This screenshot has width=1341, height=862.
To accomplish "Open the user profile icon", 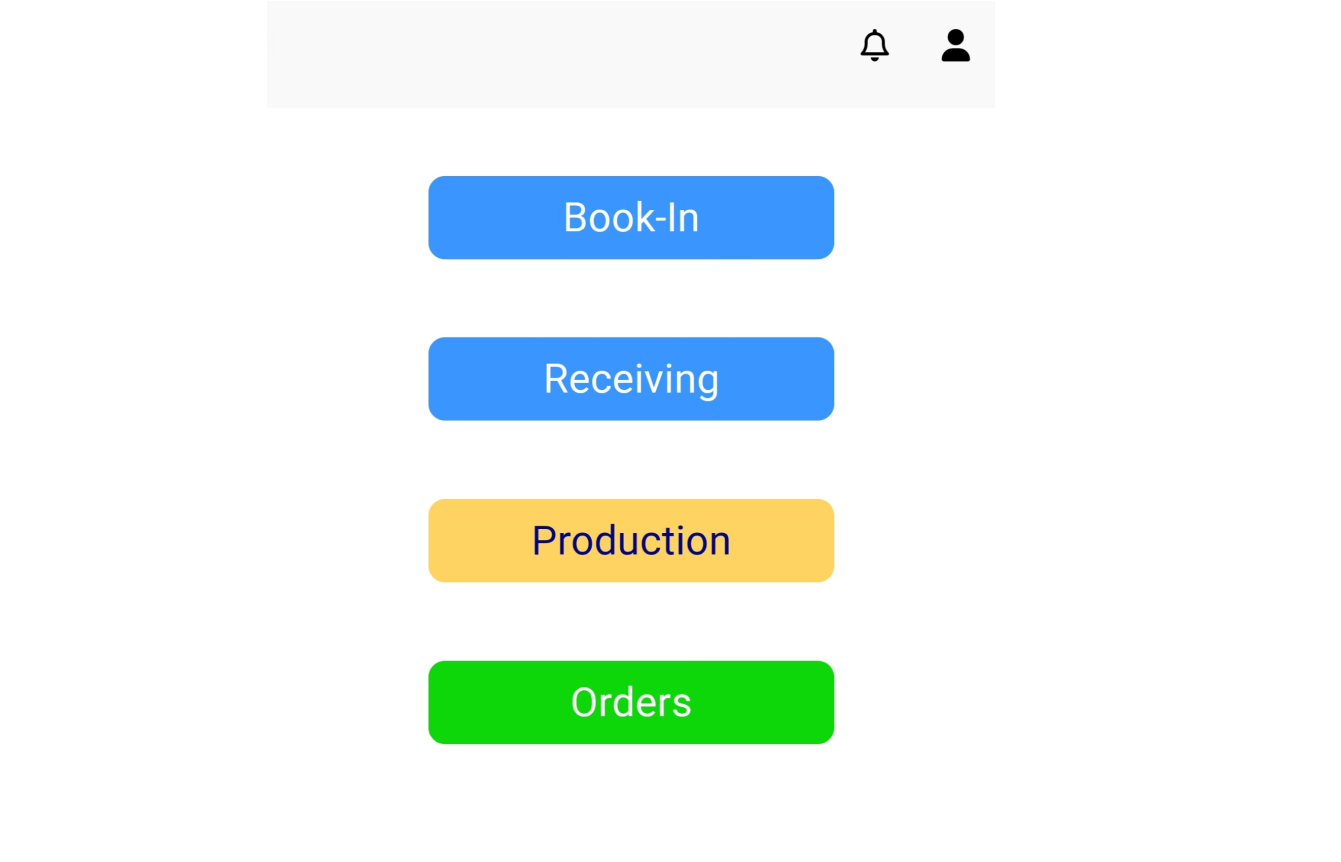I will 955,45.
